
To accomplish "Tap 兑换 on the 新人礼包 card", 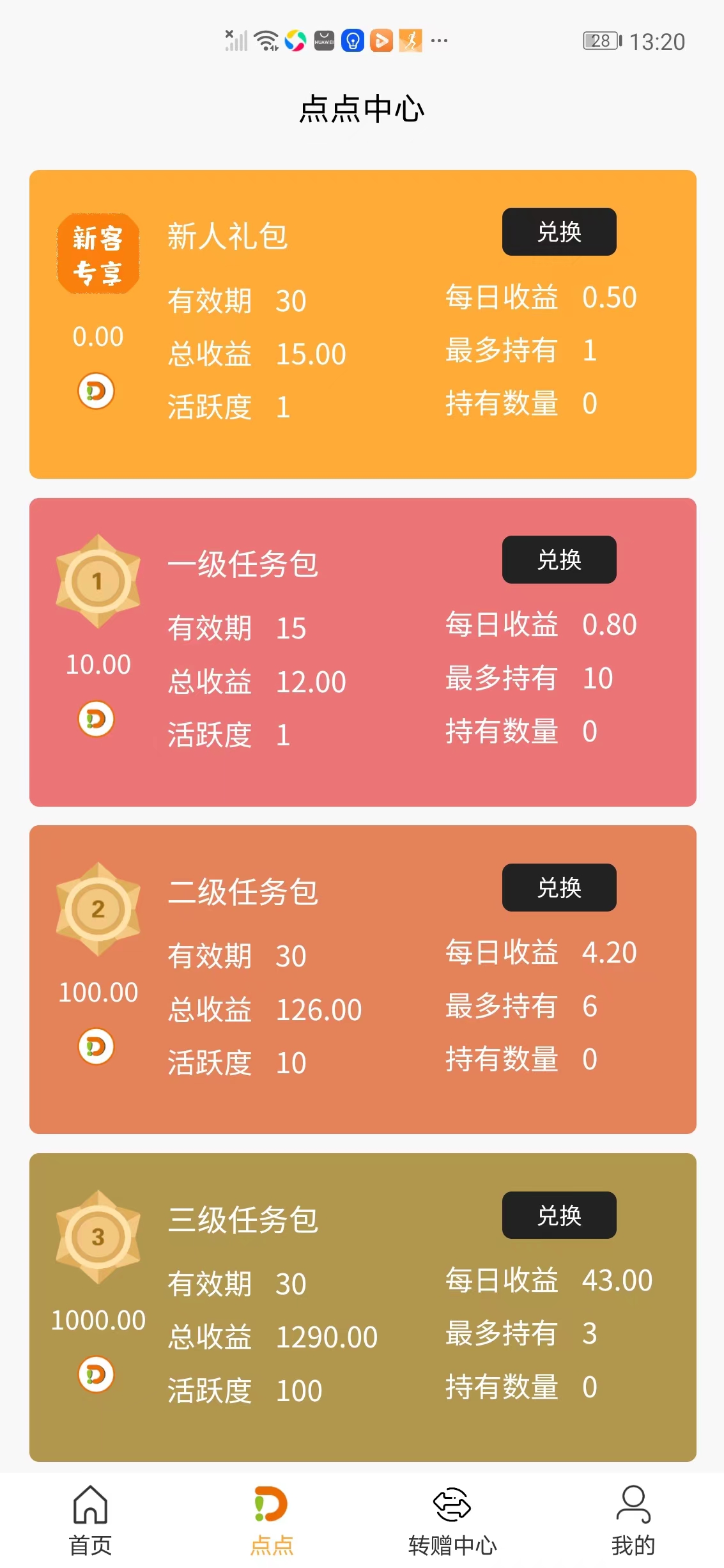I will coord(558,233).
